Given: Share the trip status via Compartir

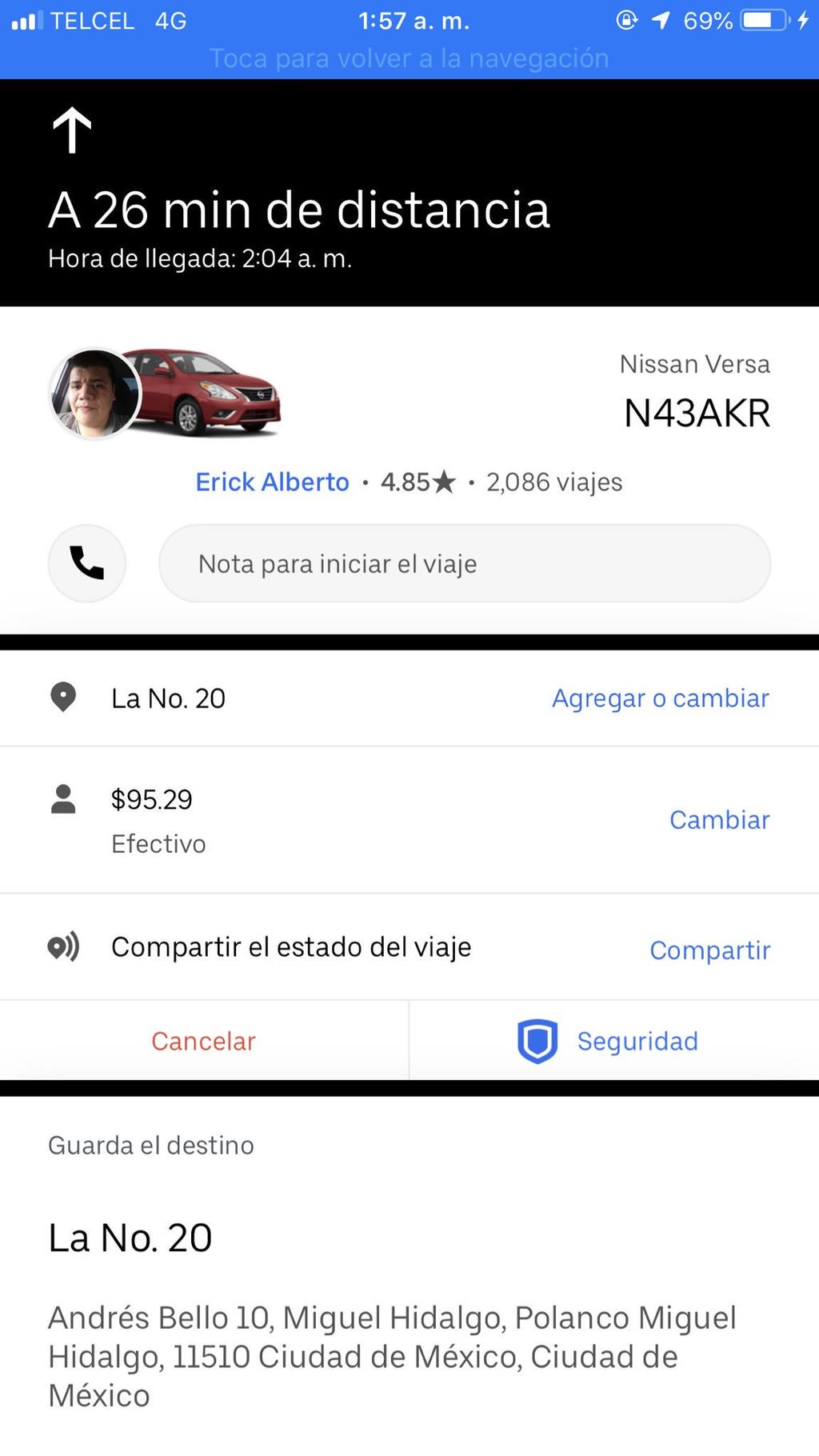Looking at the screenshot, I should point(709,950).
